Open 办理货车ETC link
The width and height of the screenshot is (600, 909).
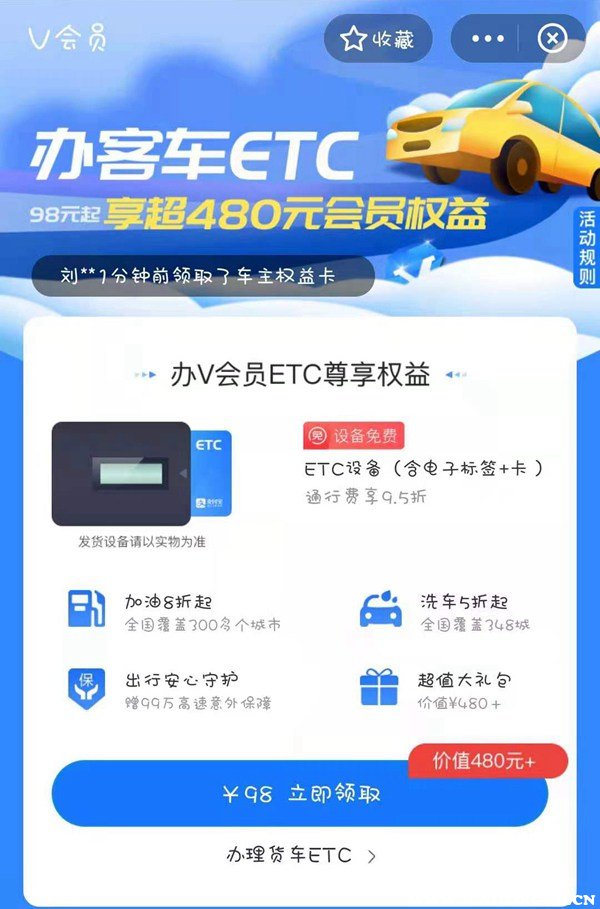click(299, 856)
